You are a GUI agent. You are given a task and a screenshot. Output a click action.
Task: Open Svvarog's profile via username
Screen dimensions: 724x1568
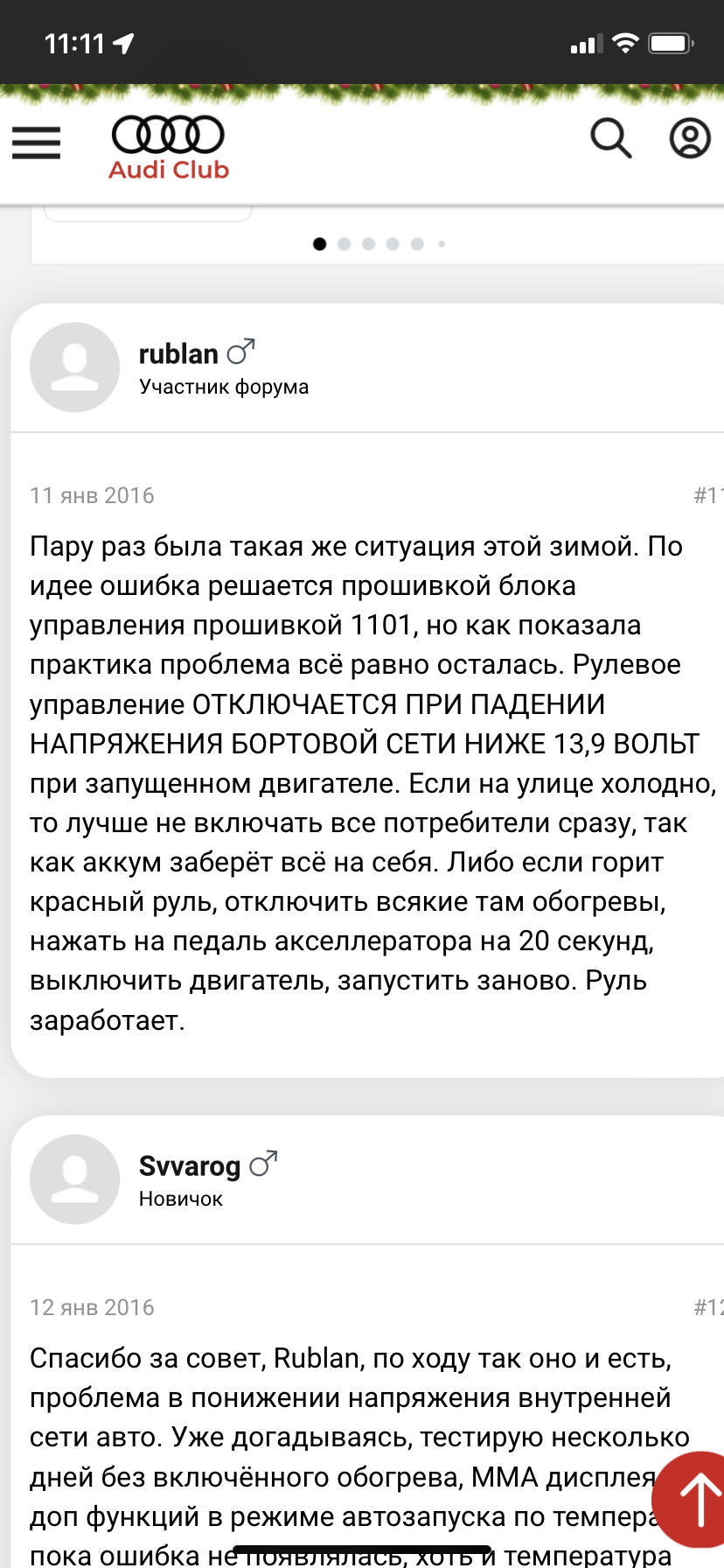pyautogui.click(x=189, y=1165)
